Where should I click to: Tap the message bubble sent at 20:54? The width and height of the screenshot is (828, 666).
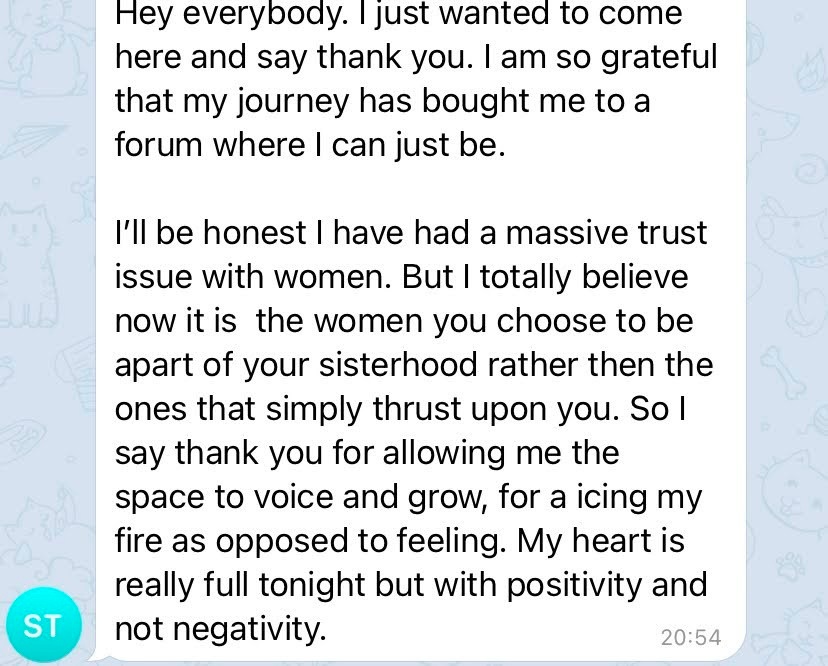420,330
